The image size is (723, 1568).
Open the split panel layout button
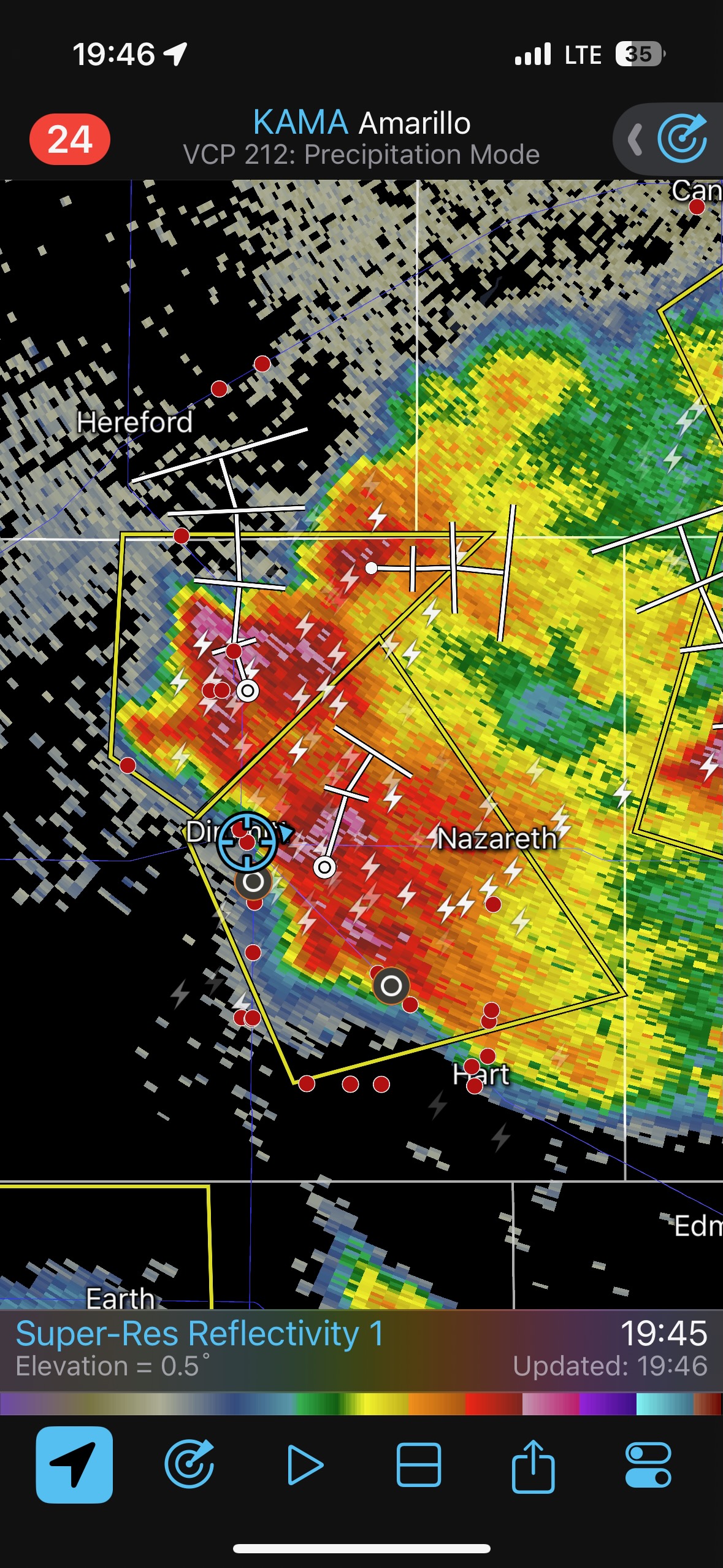(419, 1465)
